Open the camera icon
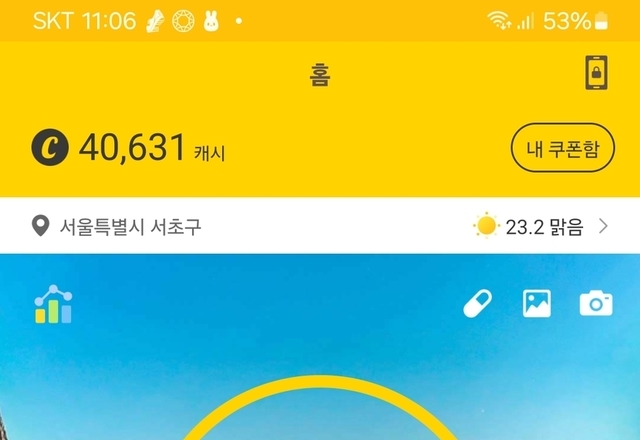 (x=596, y=304)
